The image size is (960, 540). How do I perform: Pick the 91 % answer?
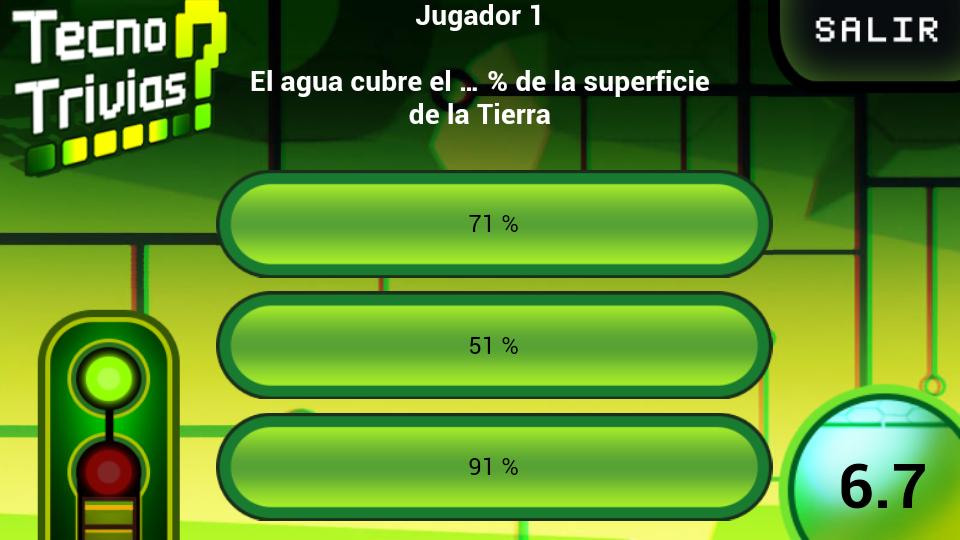494,467
